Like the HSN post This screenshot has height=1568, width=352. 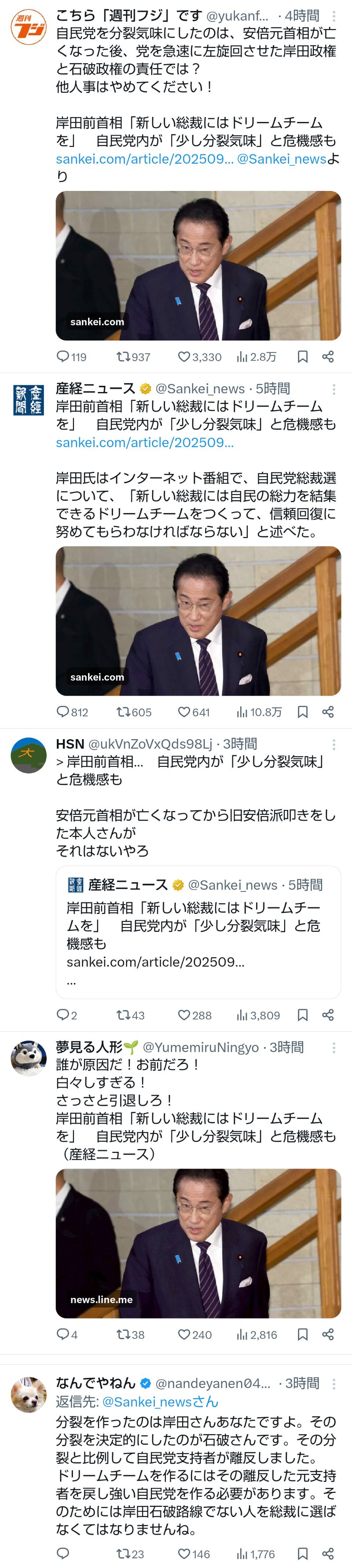point(183,1015)
